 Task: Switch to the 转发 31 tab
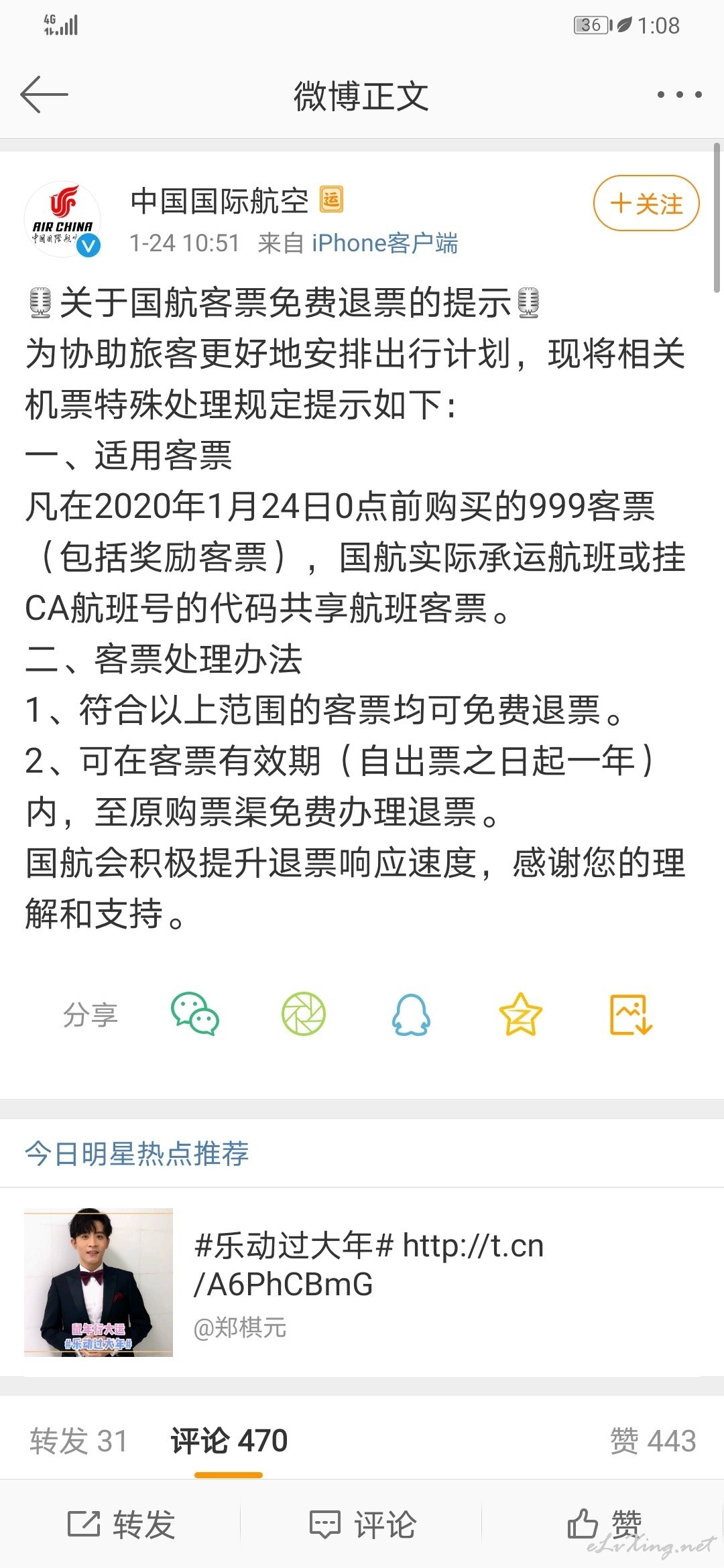tap(78, 1440)
